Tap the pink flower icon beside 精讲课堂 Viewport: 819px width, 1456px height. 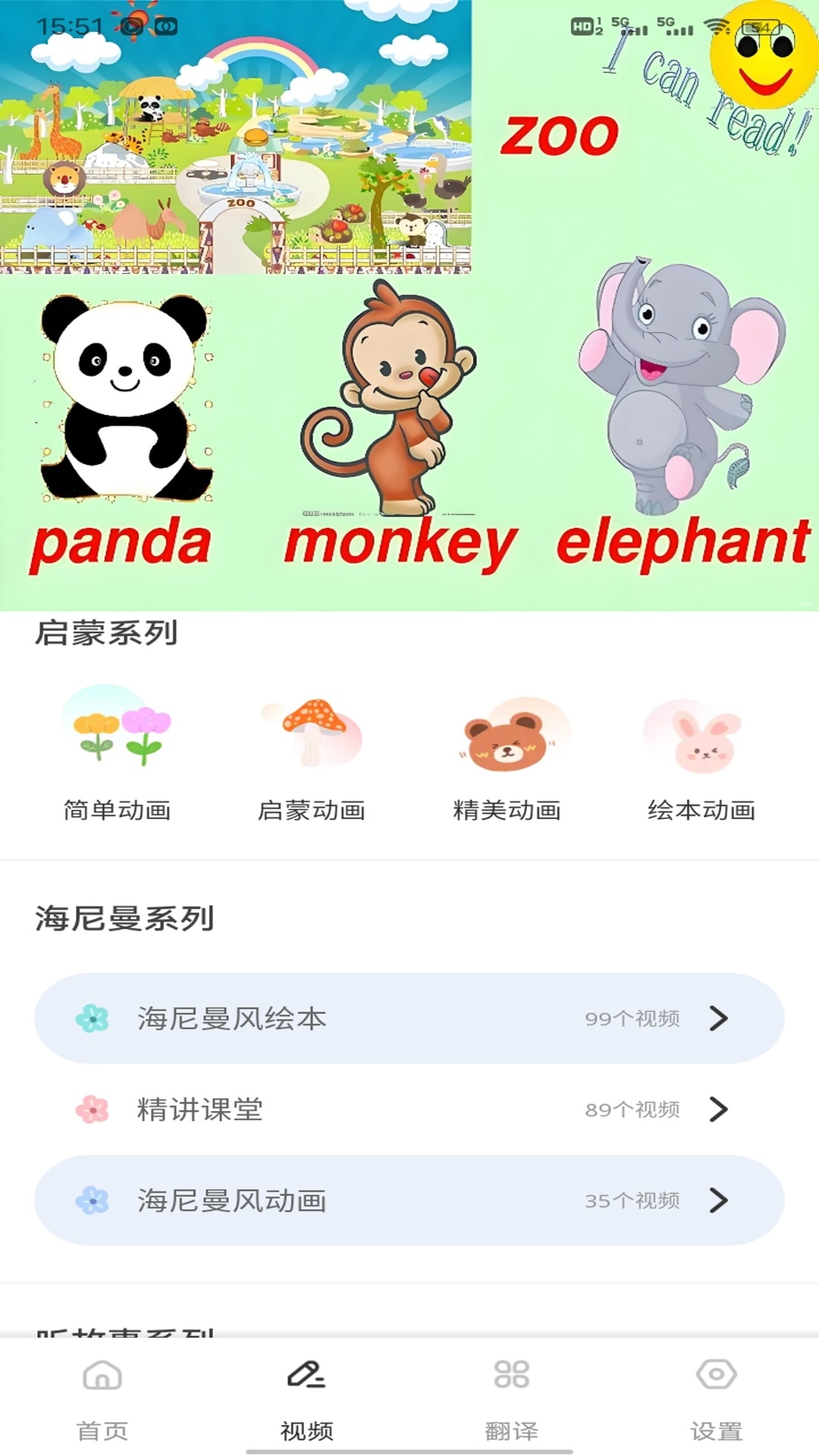point(93,1109)
